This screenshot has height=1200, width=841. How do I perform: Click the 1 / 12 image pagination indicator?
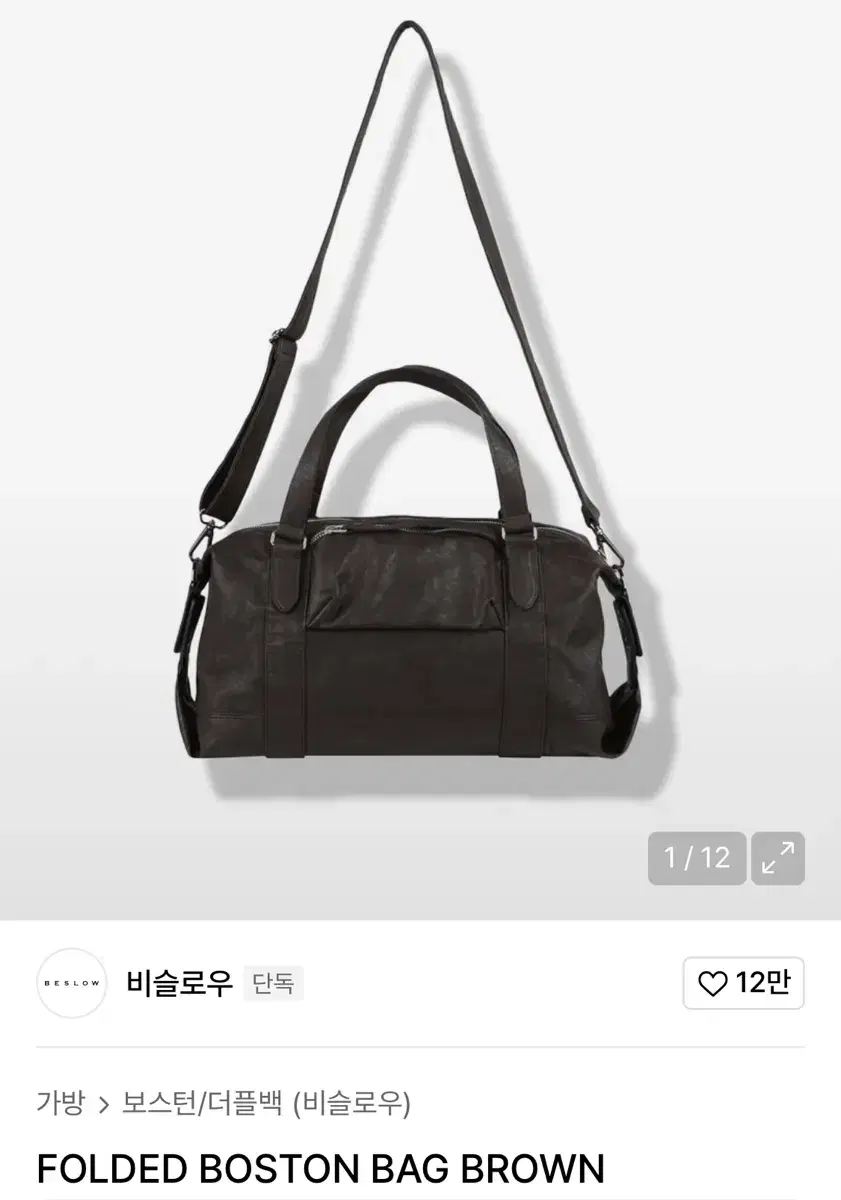click(x=696, y=858)
